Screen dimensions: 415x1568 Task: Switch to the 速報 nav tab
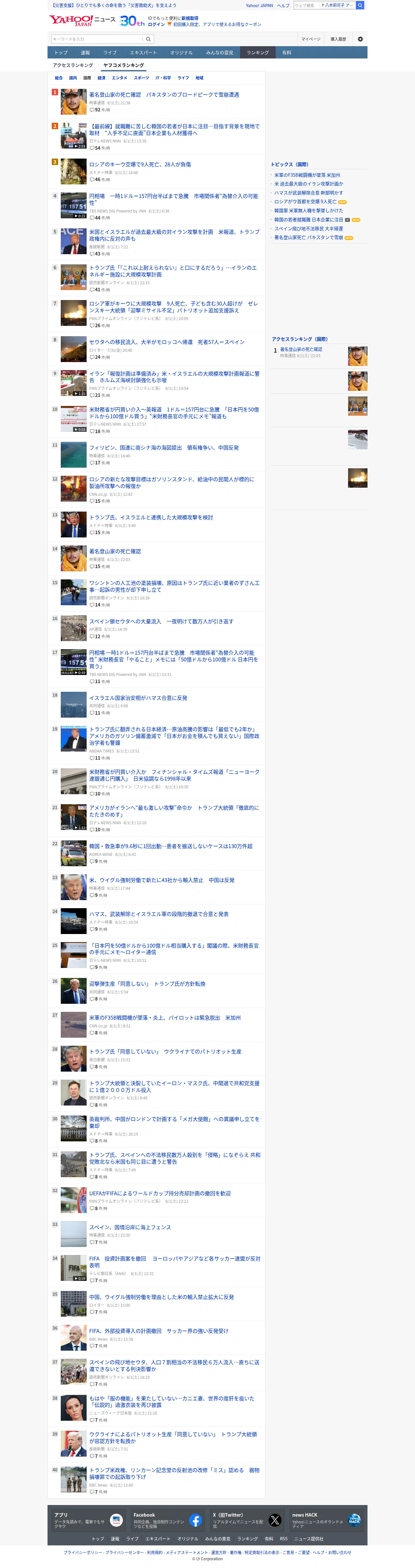85,53
